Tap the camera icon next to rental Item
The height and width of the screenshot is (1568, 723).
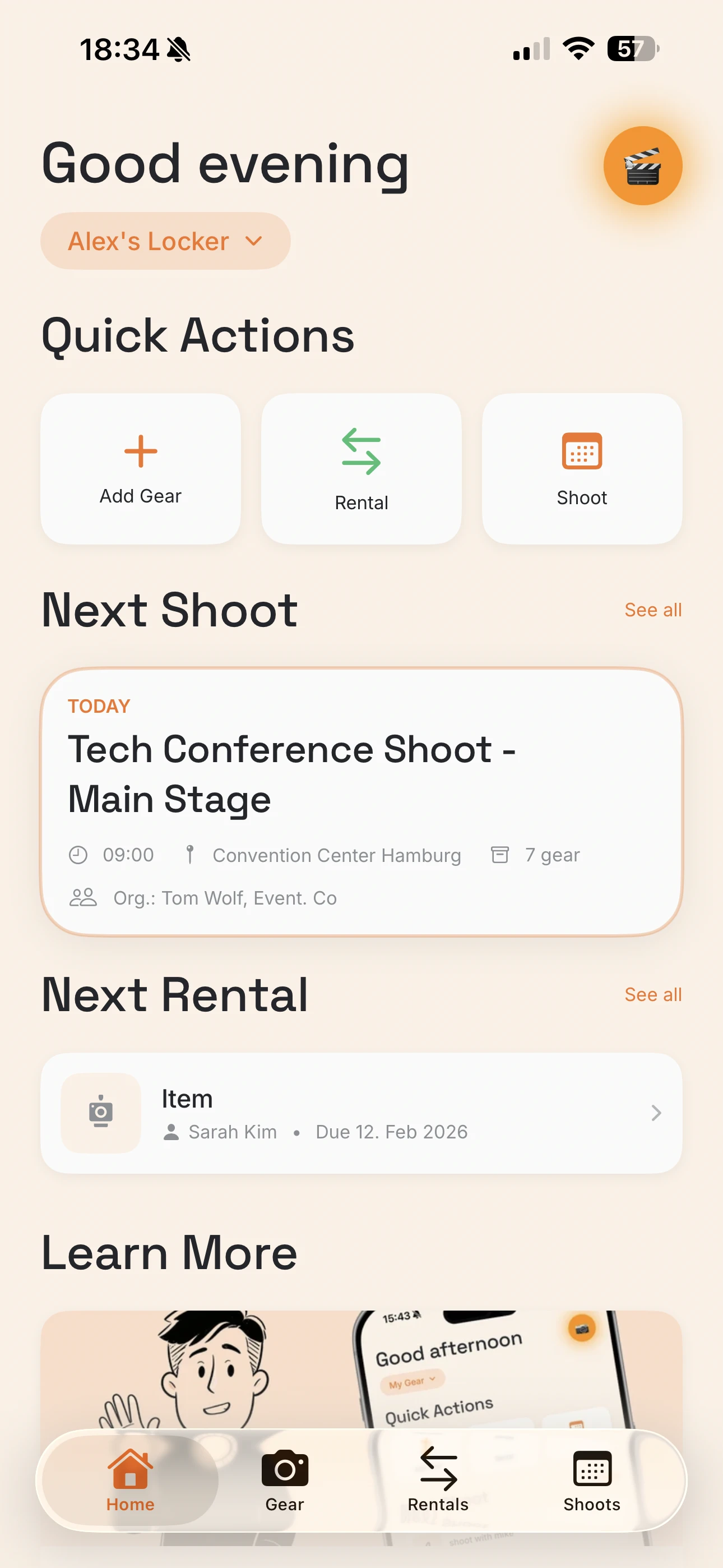[101, 1112]
